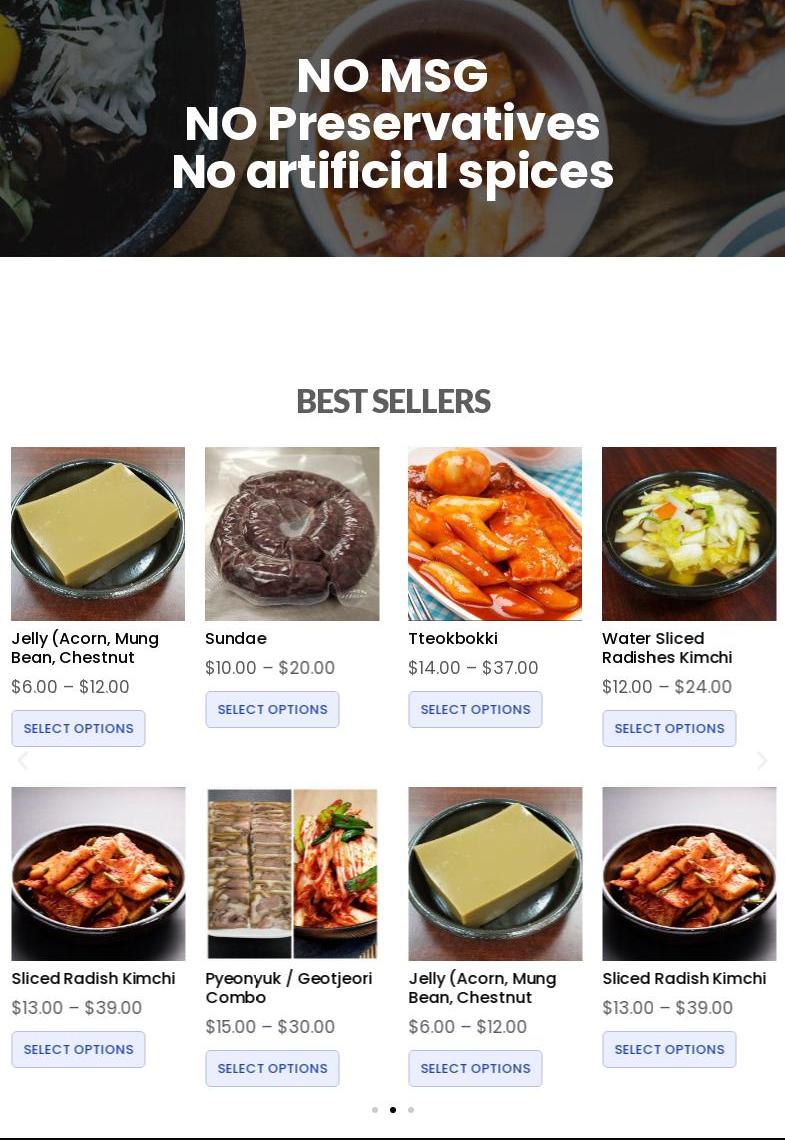Image resolution: width=785 pixels, height=1140 pixels.
Task: Select options for the Sundae product
Action: tap(272, 709)
